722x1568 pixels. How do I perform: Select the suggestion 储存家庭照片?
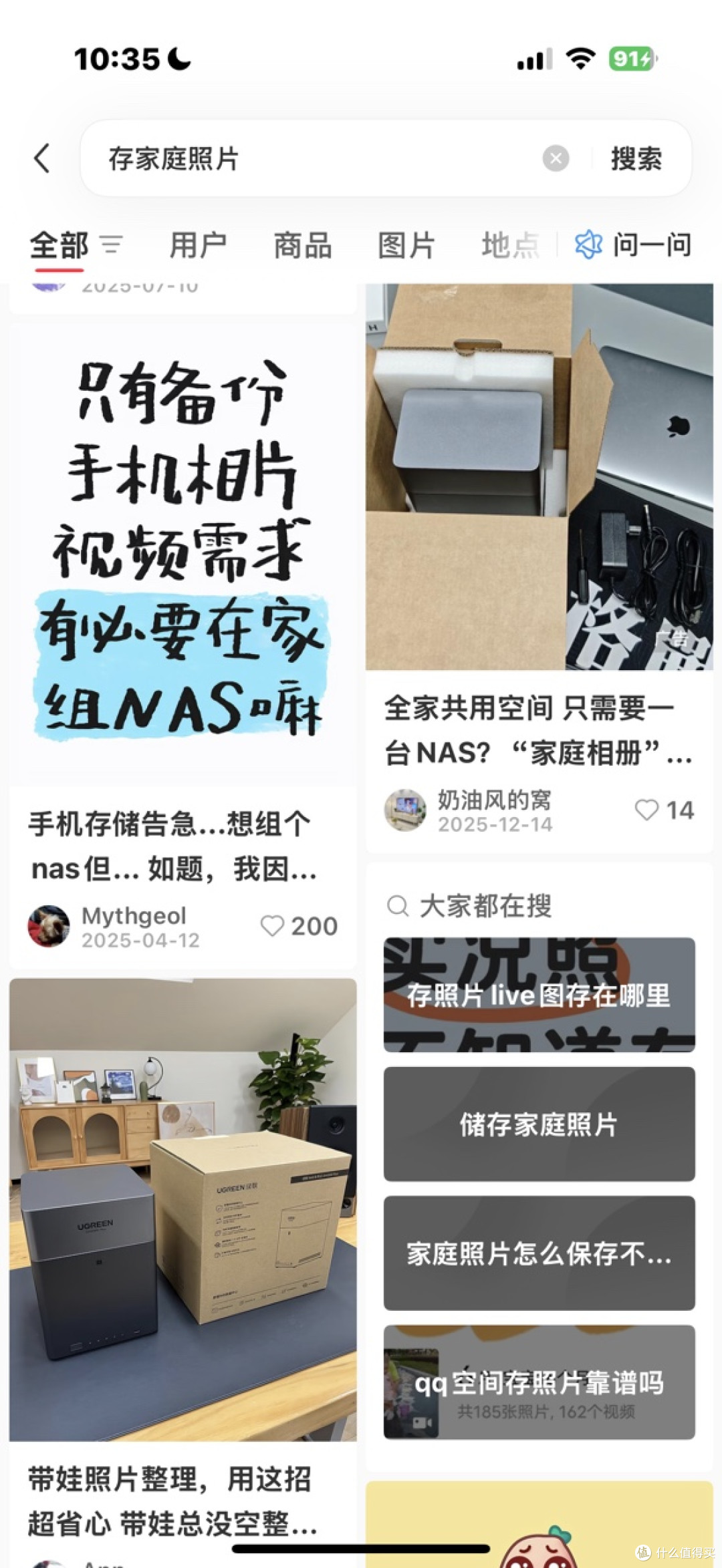point(539,1124)
